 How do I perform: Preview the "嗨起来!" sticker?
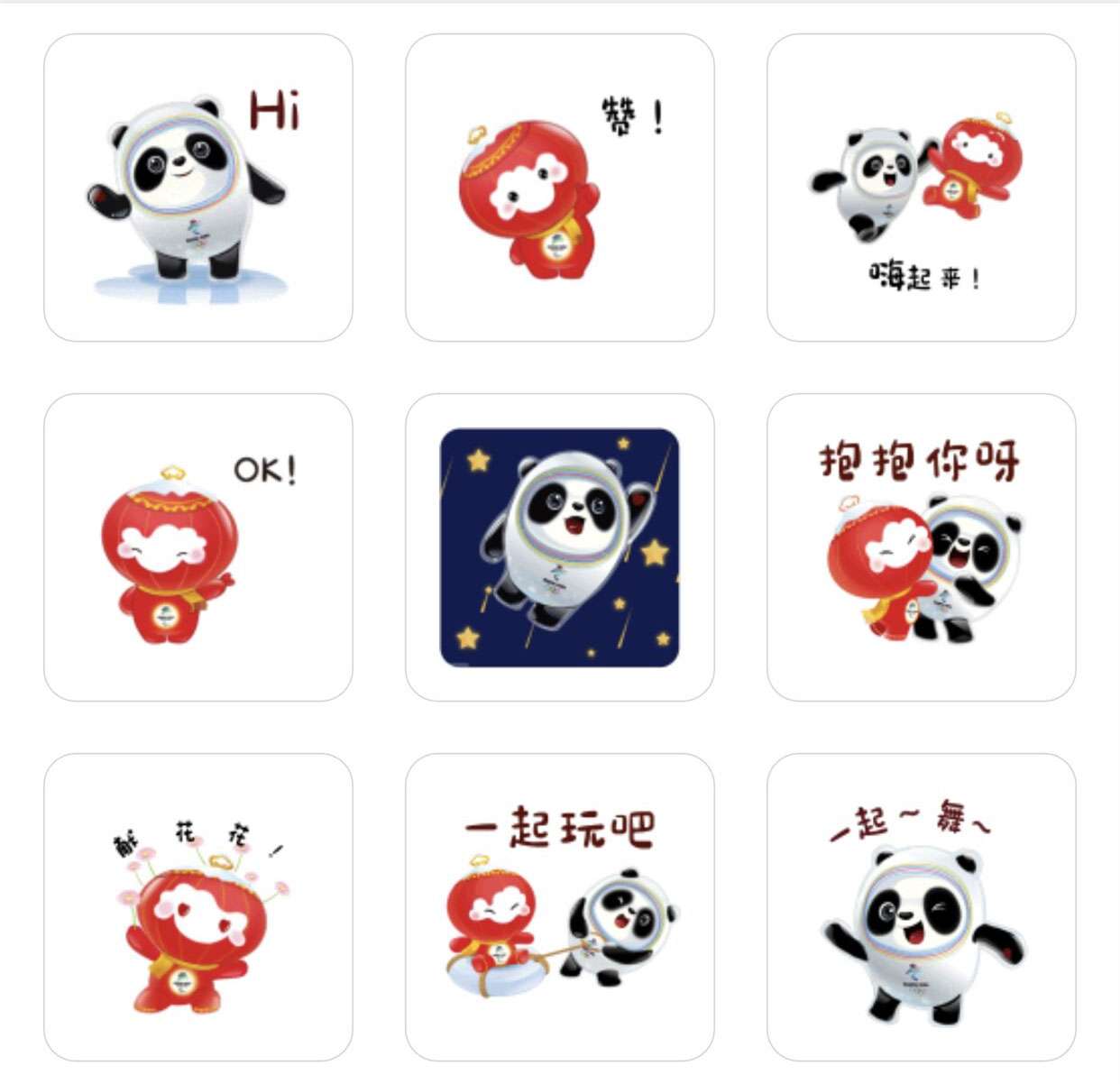pos(921,188)
